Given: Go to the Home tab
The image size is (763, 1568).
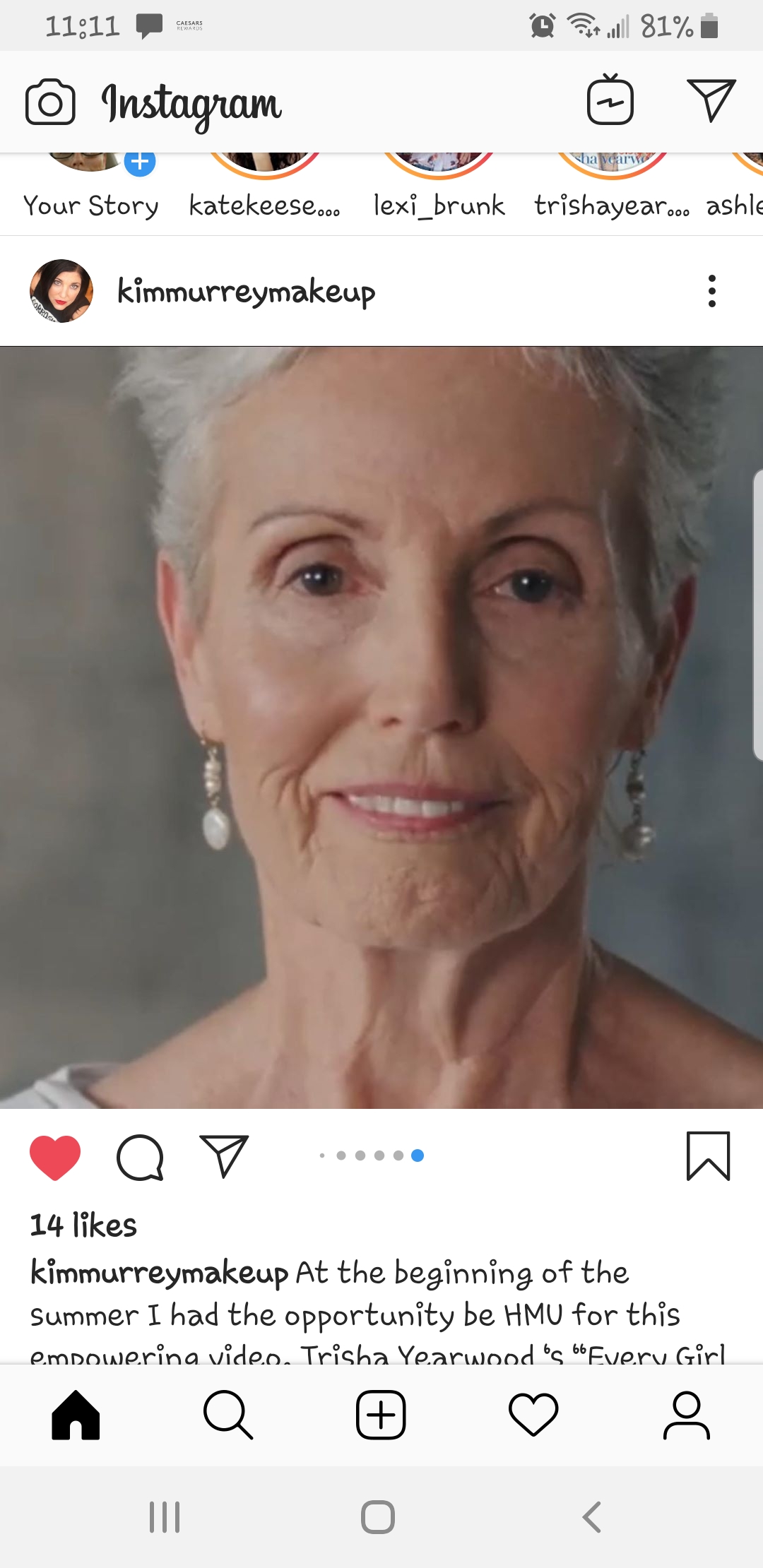Looking at the screenshot, I should tap(76, 1415).
